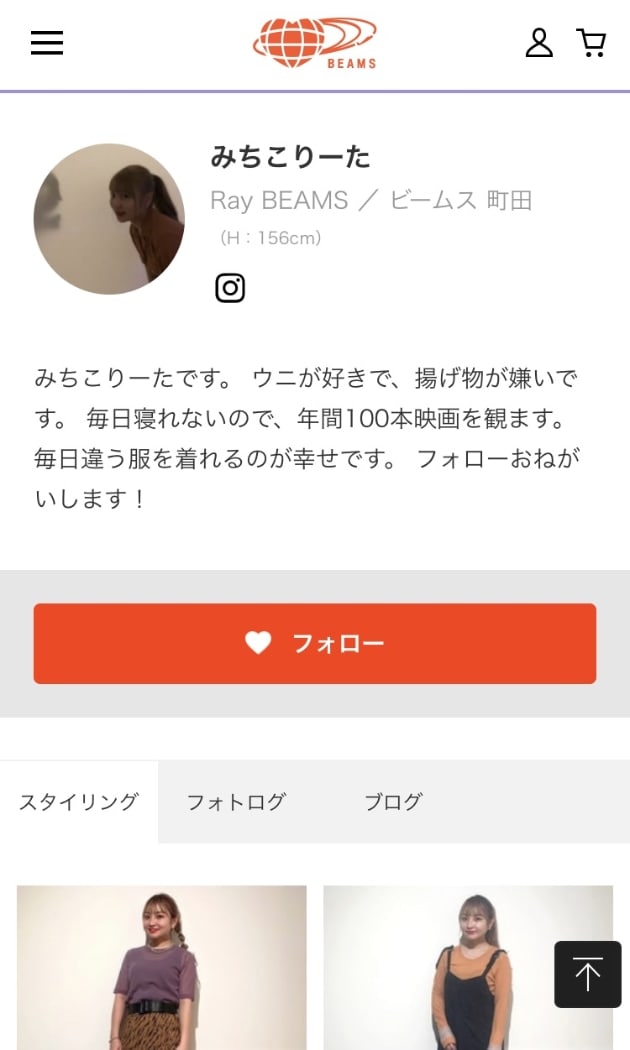Open the purple tee styling photo
Viewport: 630px width, 1050px height.
[x=161, y=966]
